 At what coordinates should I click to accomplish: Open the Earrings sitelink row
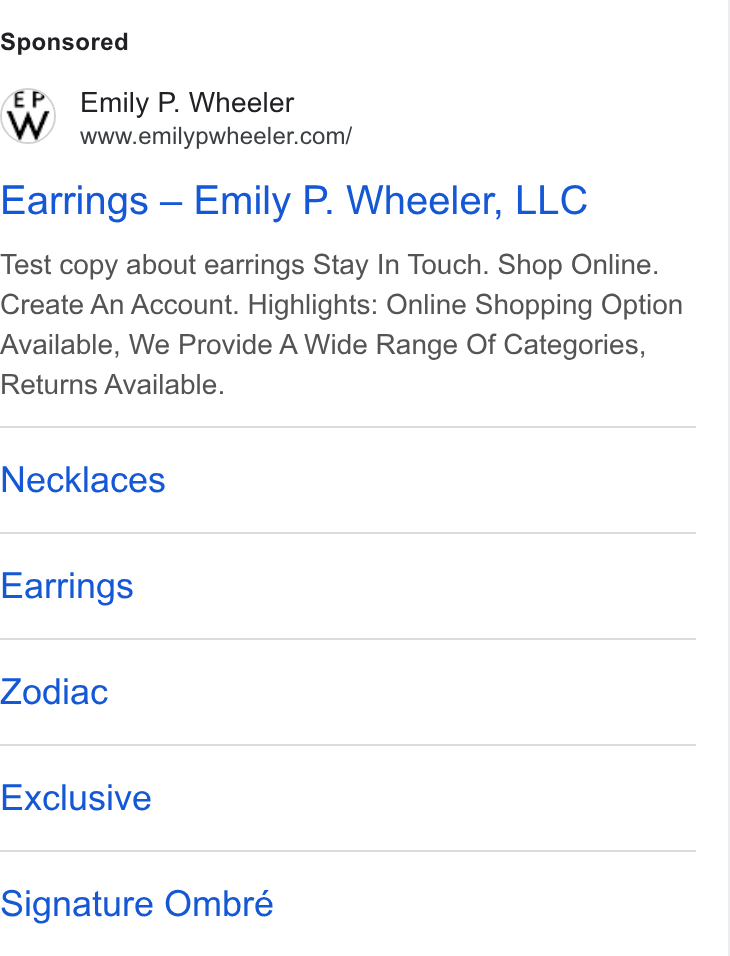coord(348,586)
